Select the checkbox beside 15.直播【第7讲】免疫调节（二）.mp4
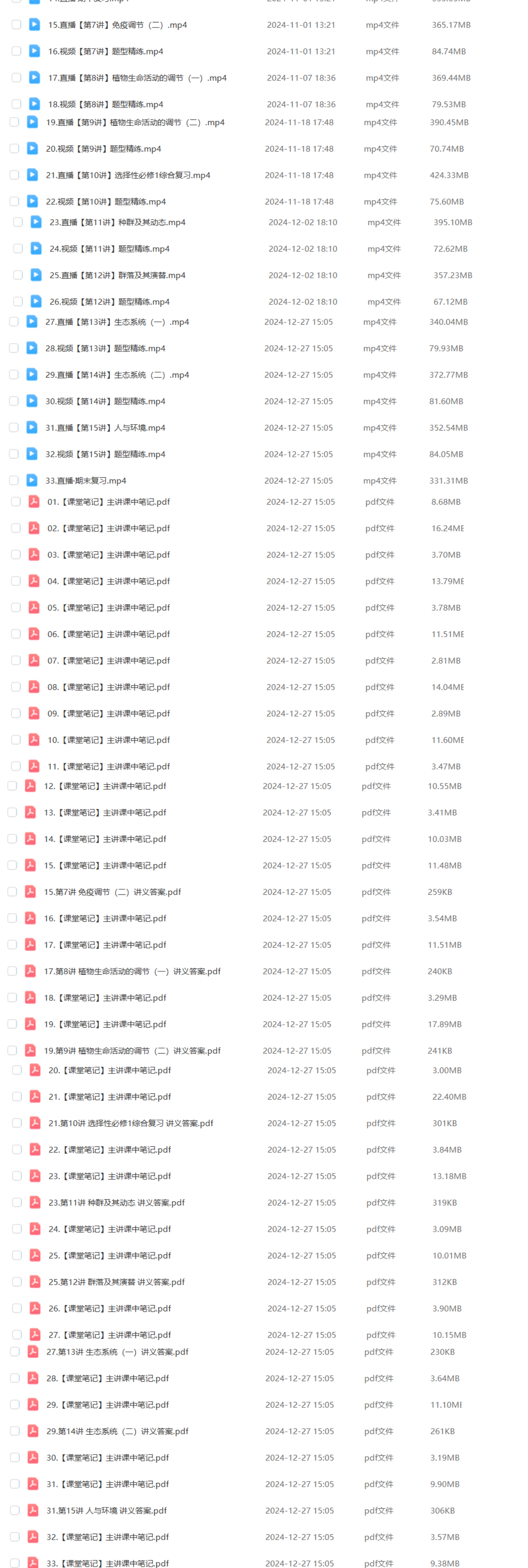The image size is (528, 1568). pyautogui.click(x=16, y=25)
